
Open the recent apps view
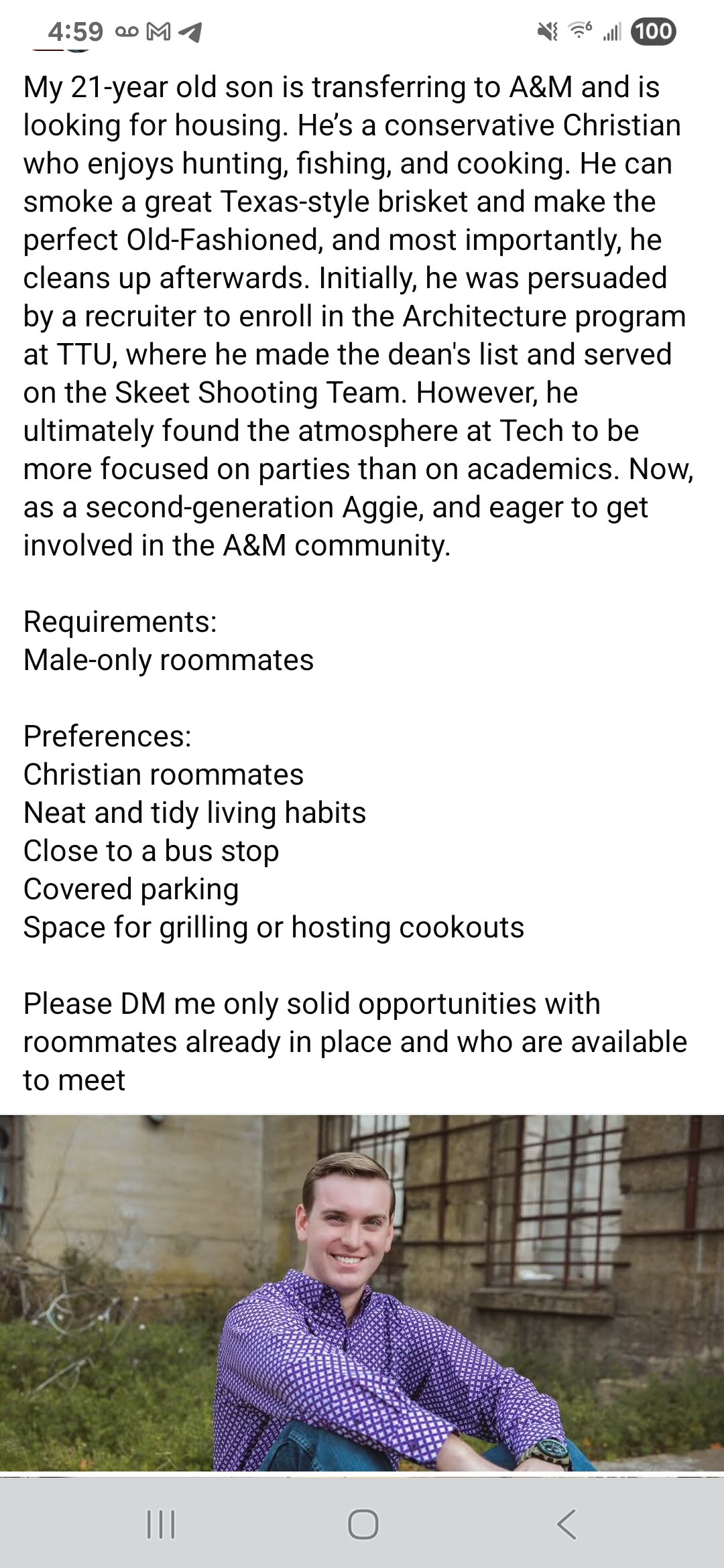coord(161,1524)
